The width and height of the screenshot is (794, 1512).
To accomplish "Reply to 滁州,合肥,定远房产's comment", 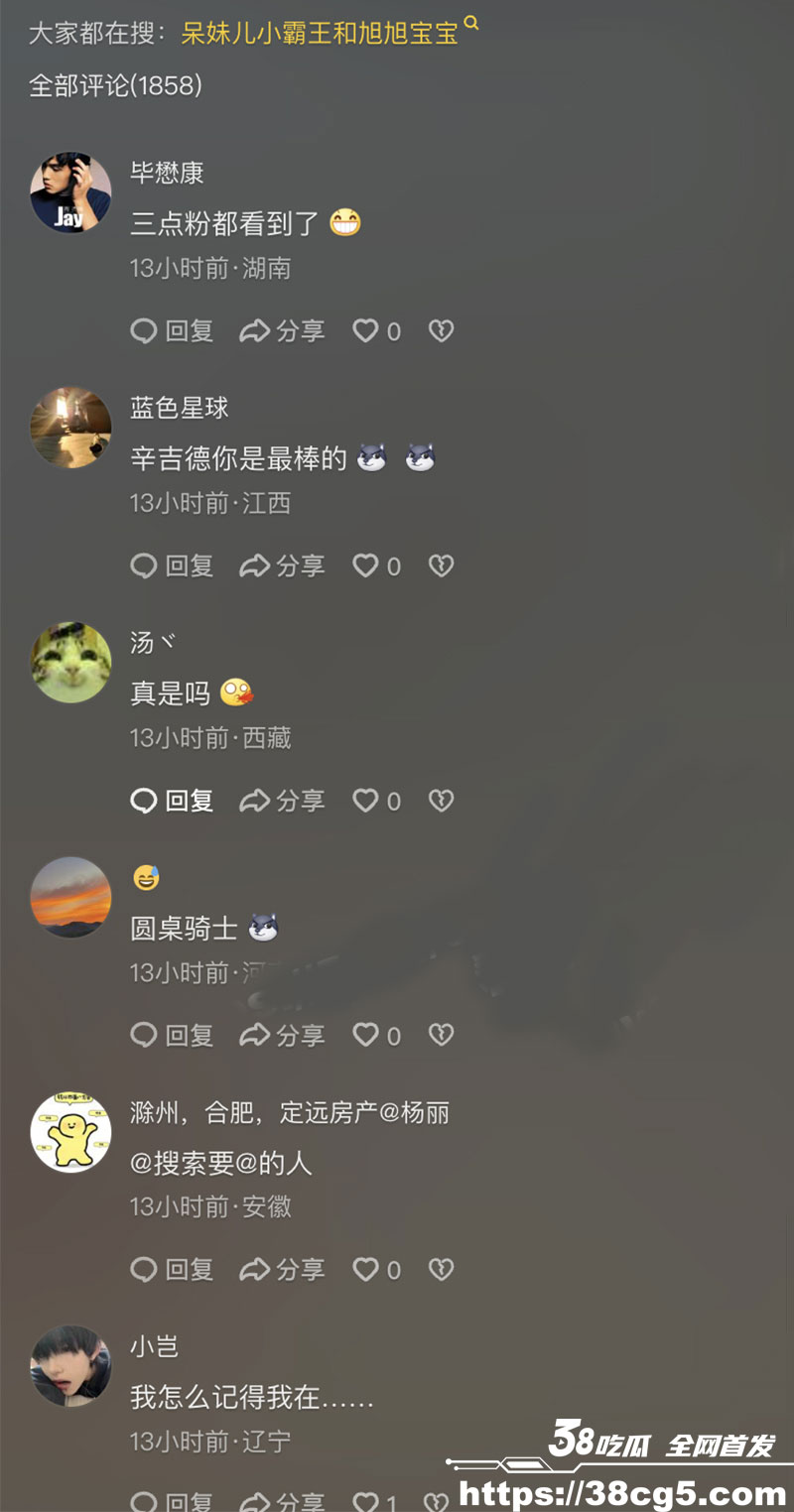I will point(172,1269).
